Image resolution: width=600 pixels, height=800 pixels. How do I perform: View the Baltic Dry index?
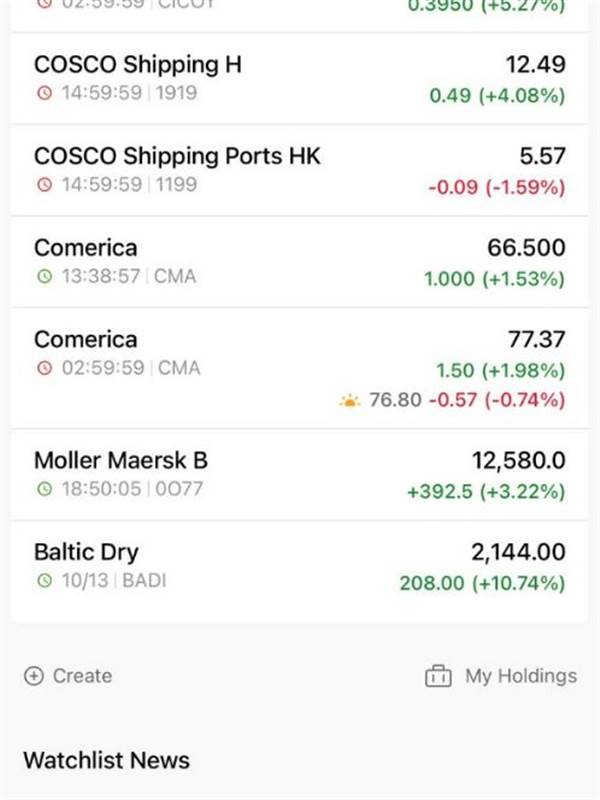pyautogui.click(x=300, y=565)
